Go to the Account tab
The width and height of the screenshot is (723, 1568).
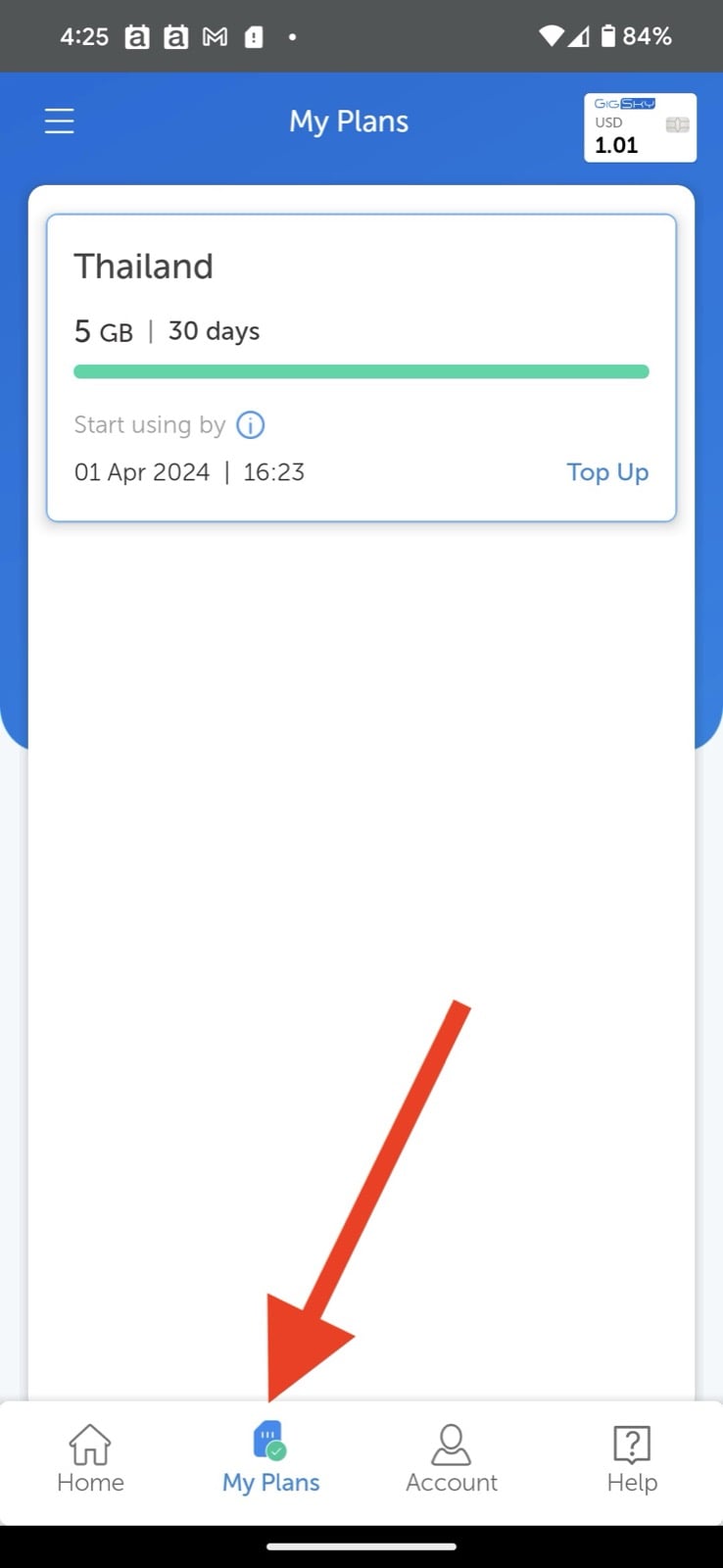(x=452, y=1459)
